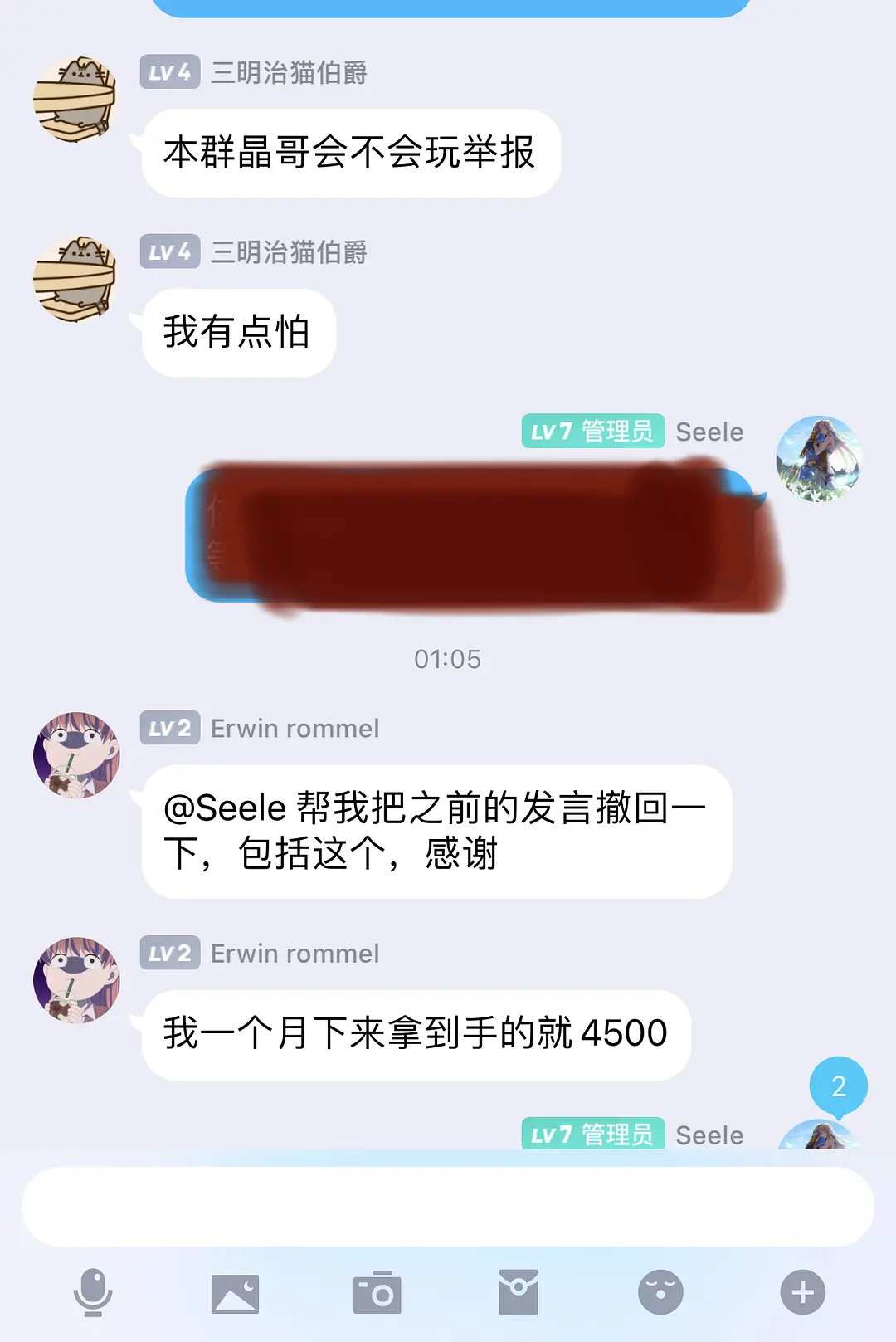Viewport: 896px width, 1342px height.
Task: View Erwin rommel's avatar beside the @Seele message
Action: (76, 755)
